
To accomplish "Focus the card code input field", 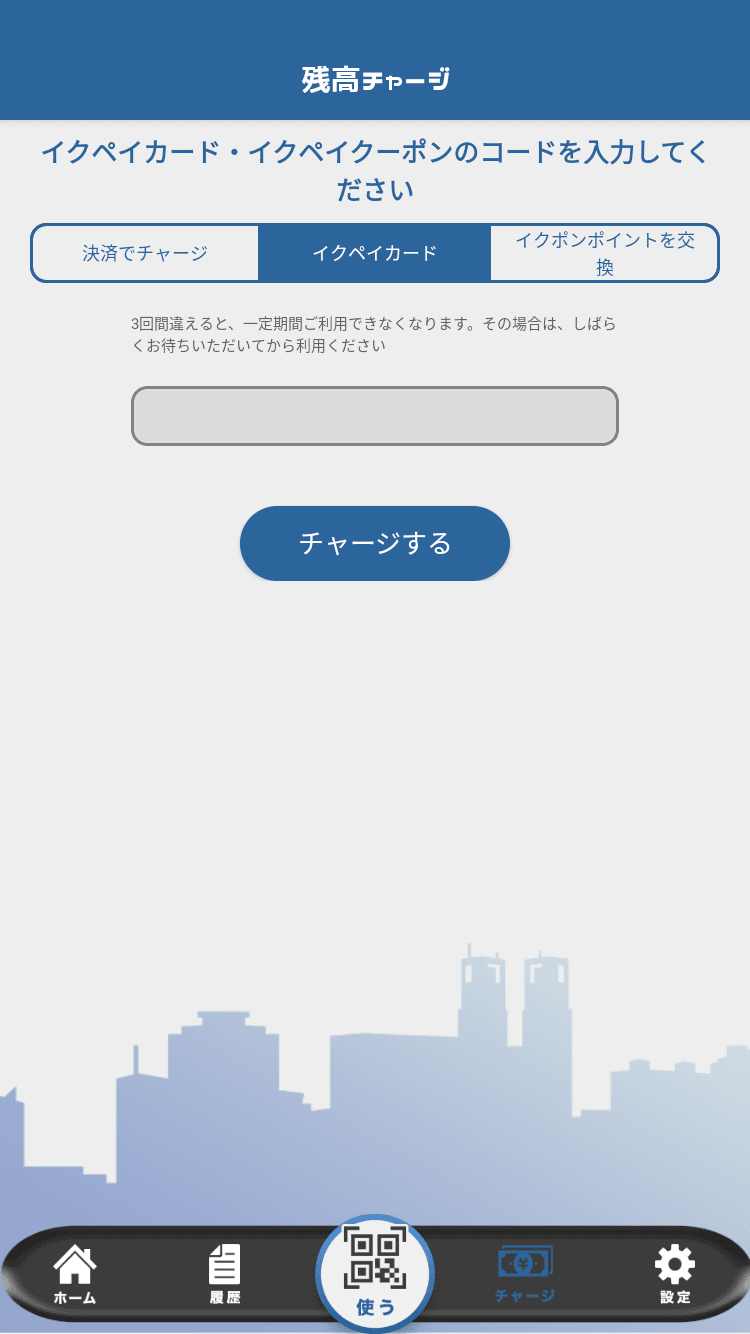I will pyautogui.click(x=375, y=416).
